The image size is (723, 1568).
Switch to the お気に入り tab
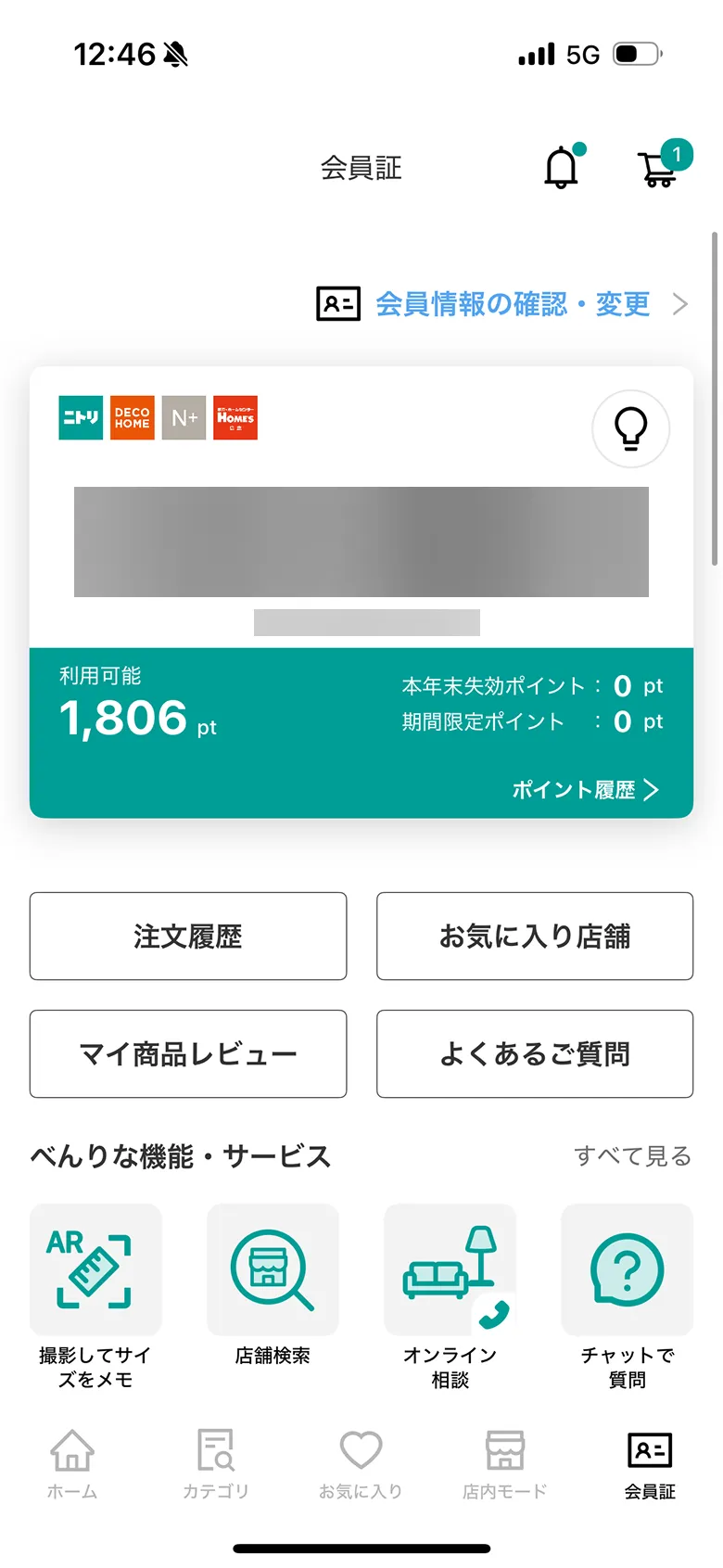361,1463
